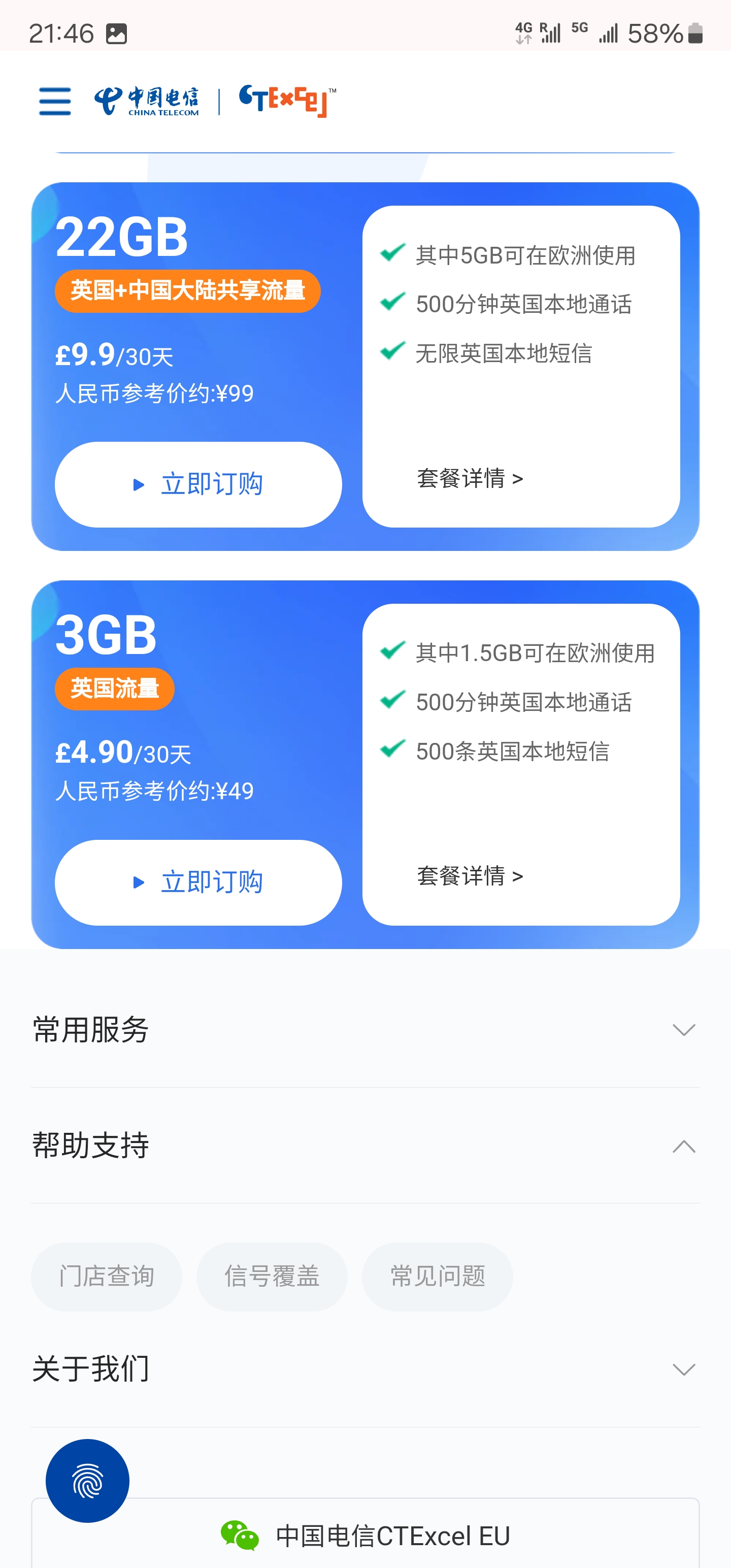Open 套餐详情 for the 3GB plan
Viewport: 731px width, 1568px height.
(x=469, y=875)
